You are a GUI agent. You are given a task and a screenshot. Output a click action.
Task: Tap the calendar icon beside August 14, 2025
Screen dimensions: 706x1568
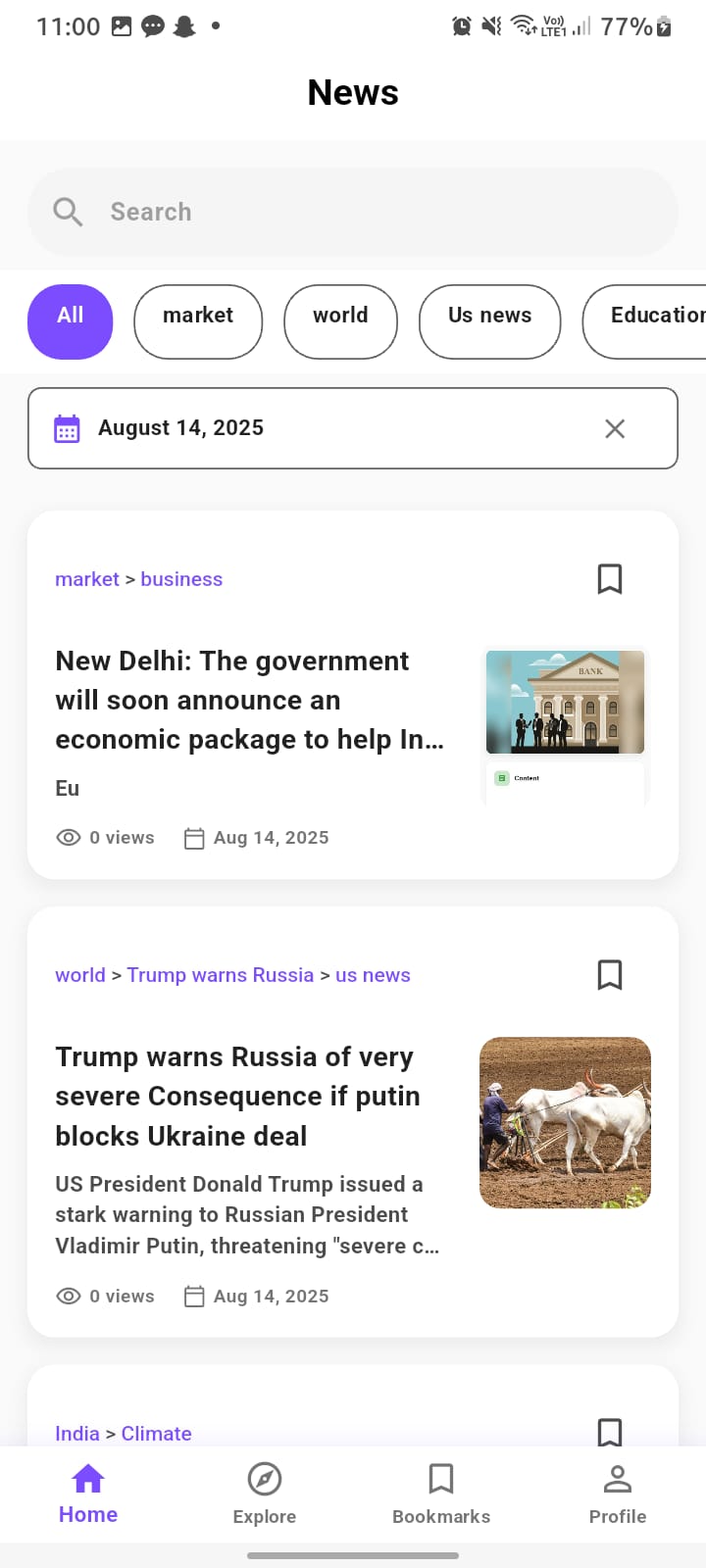pos(66,428)
